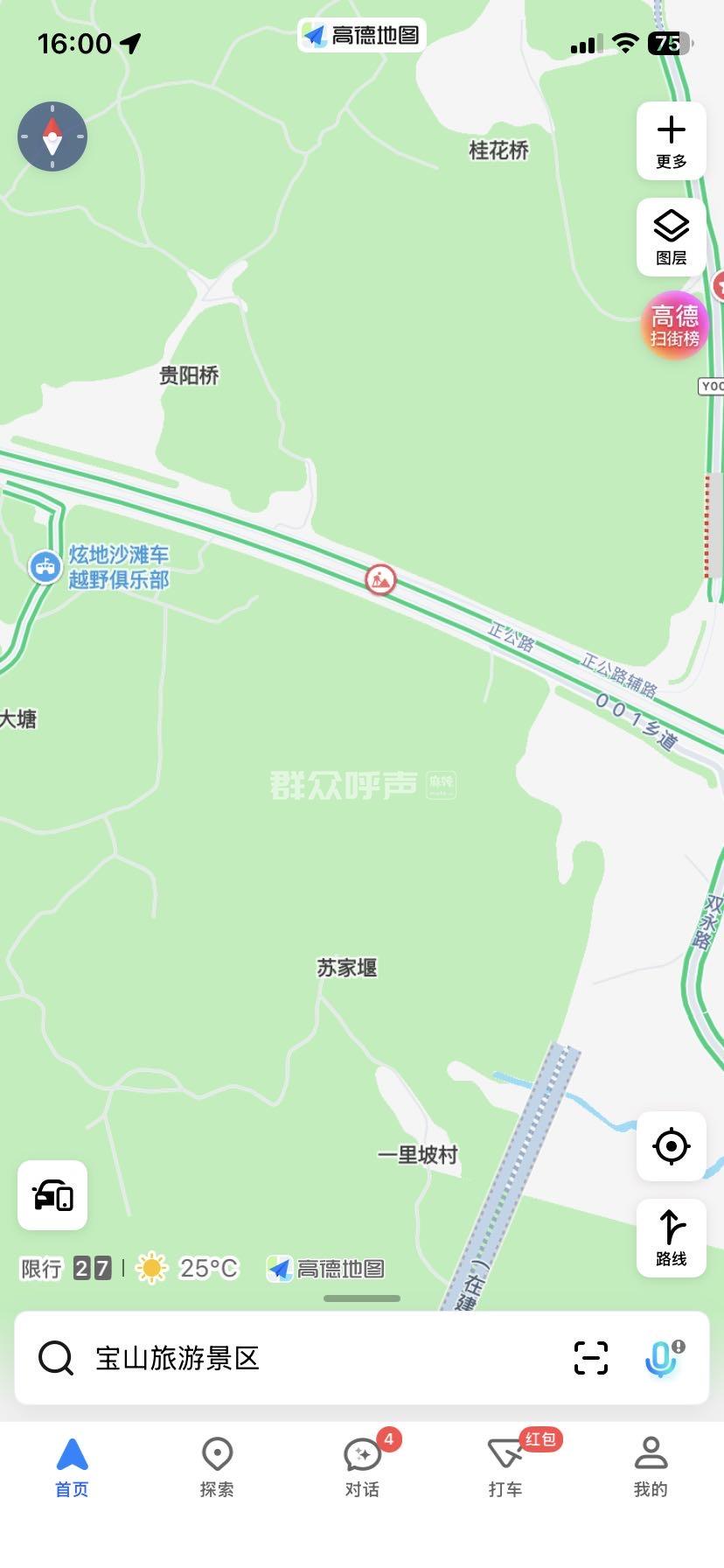724x1568 pixels.
Task: Go to the 首页 home tab
Action: 72,1466
